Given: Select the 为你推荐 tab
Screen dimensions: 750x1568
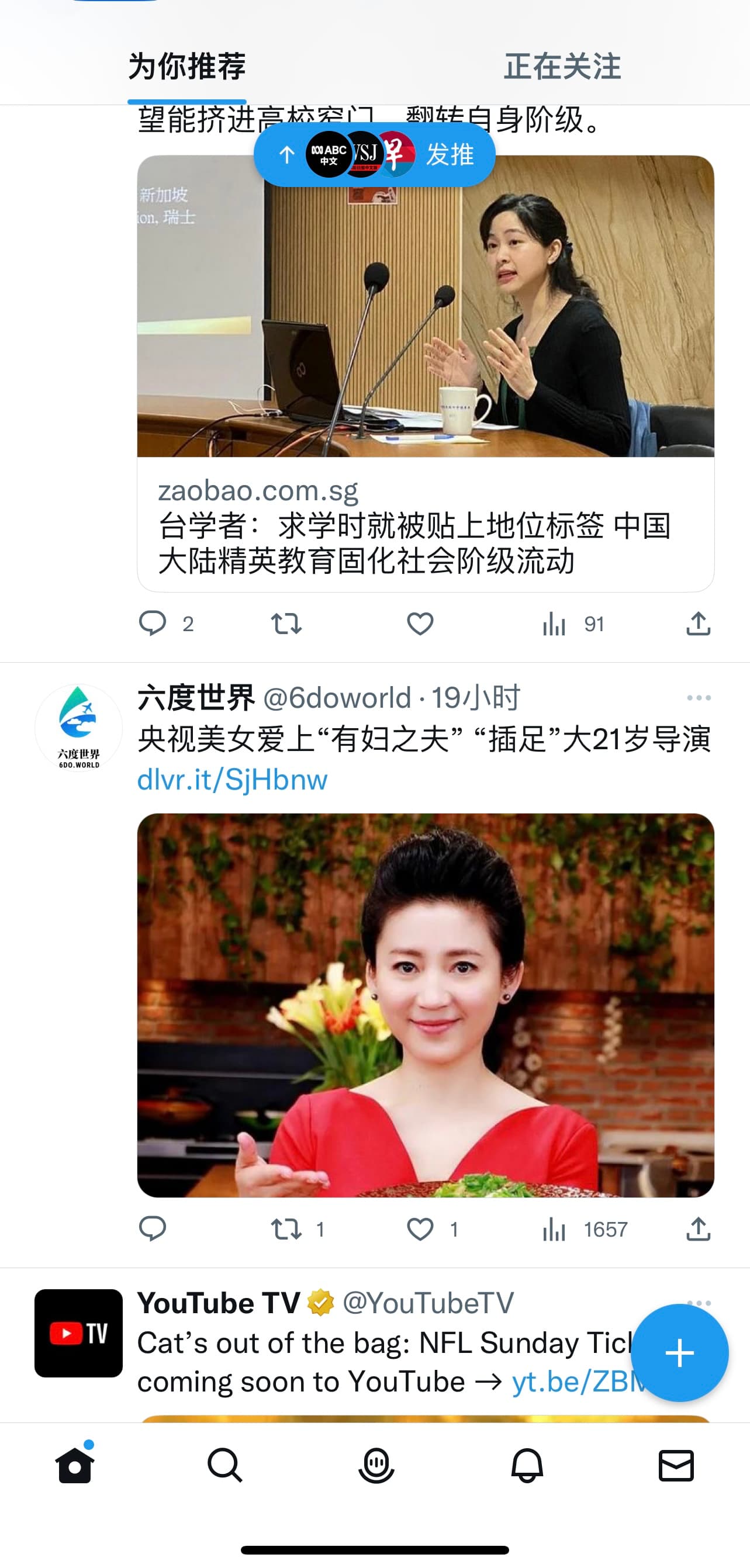Looking at the screenshot, I should [x=187, y=67].
